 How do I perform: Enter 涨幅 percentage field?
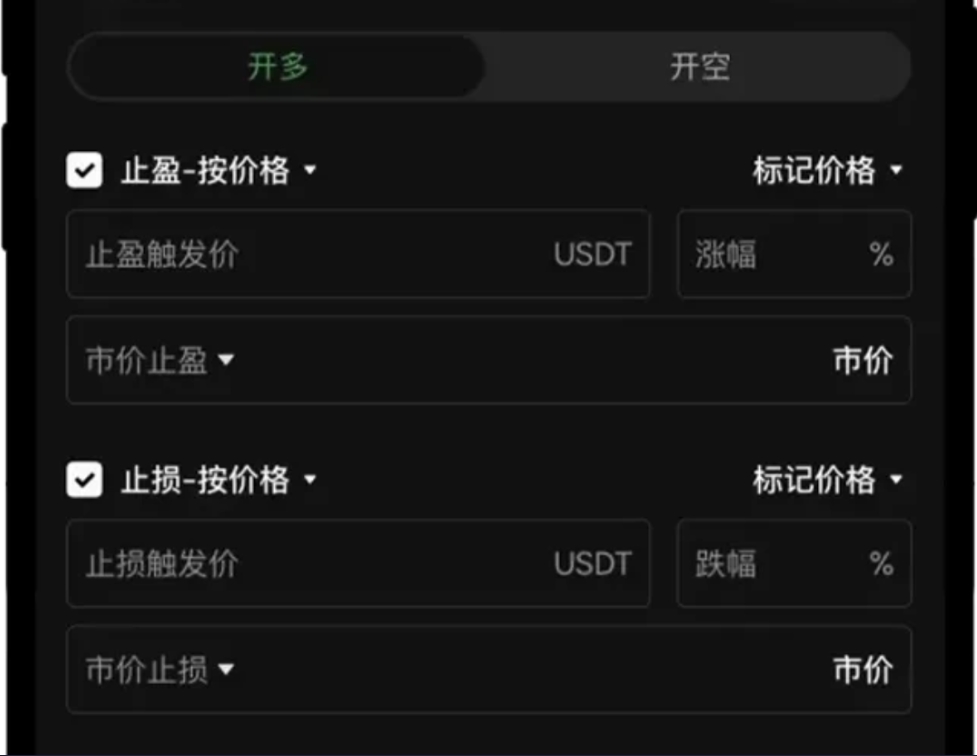coord(780,254)
